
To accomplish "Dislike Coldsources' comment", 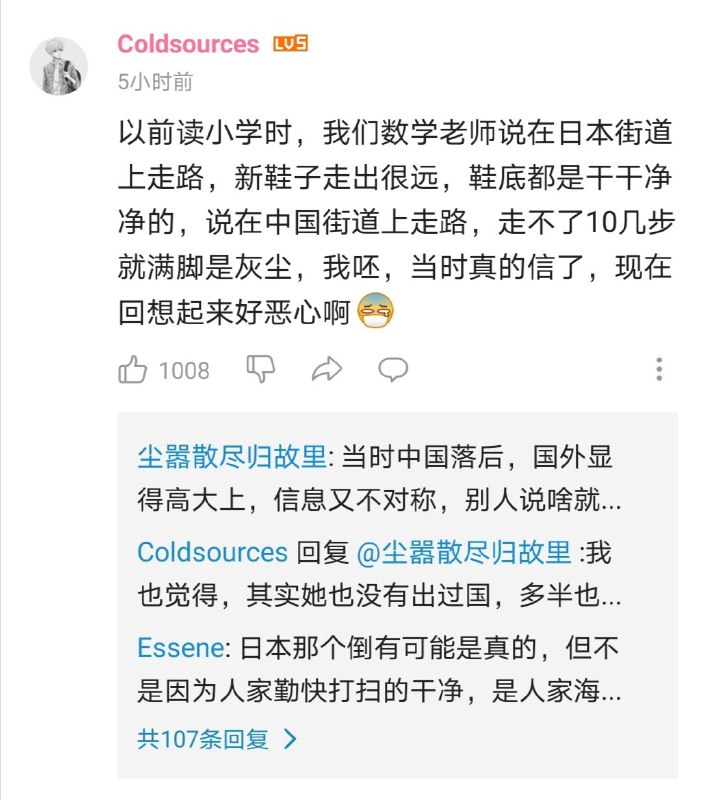I will pyautogui.click(x=261, y=369).
